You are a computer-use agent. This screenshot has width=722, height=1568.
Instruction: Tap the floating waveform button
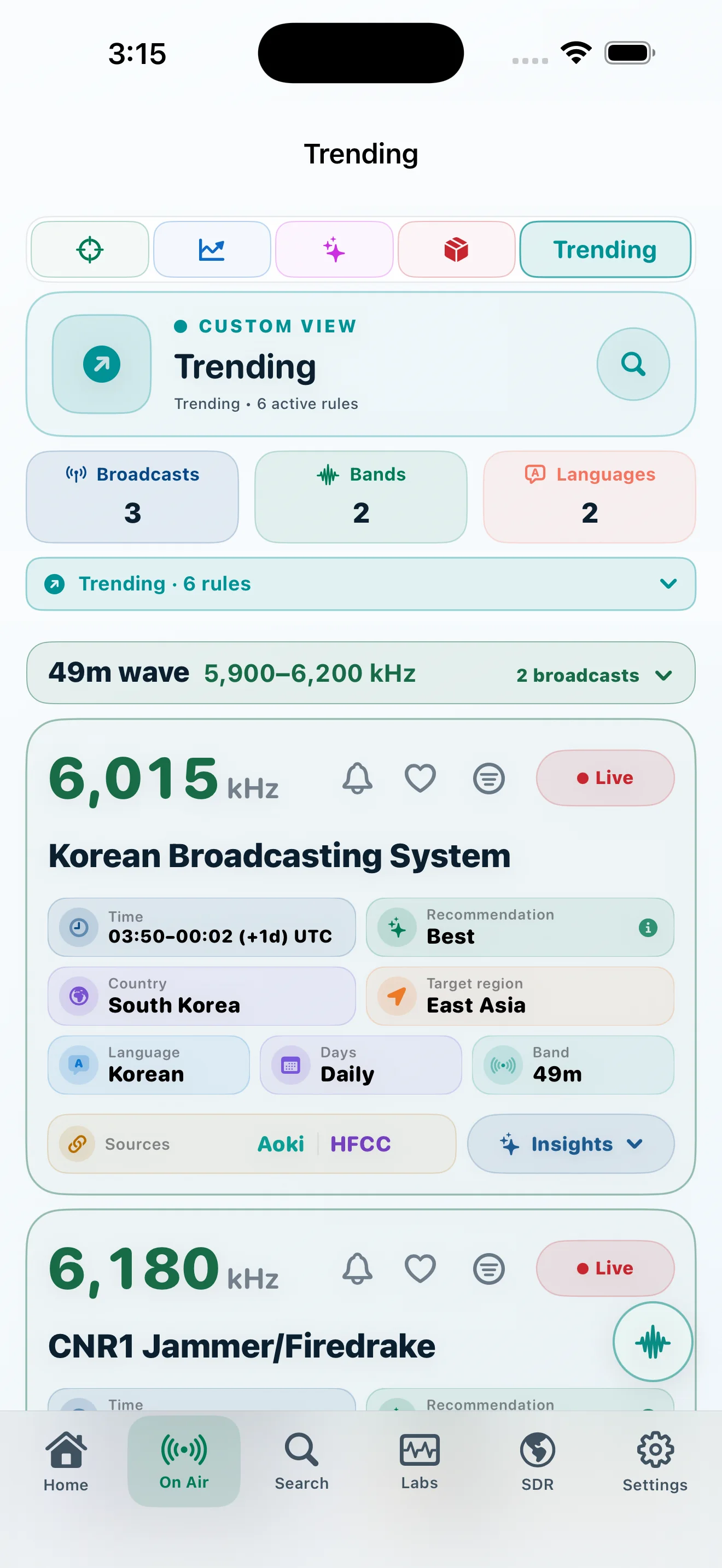[x=653, y=1342]
